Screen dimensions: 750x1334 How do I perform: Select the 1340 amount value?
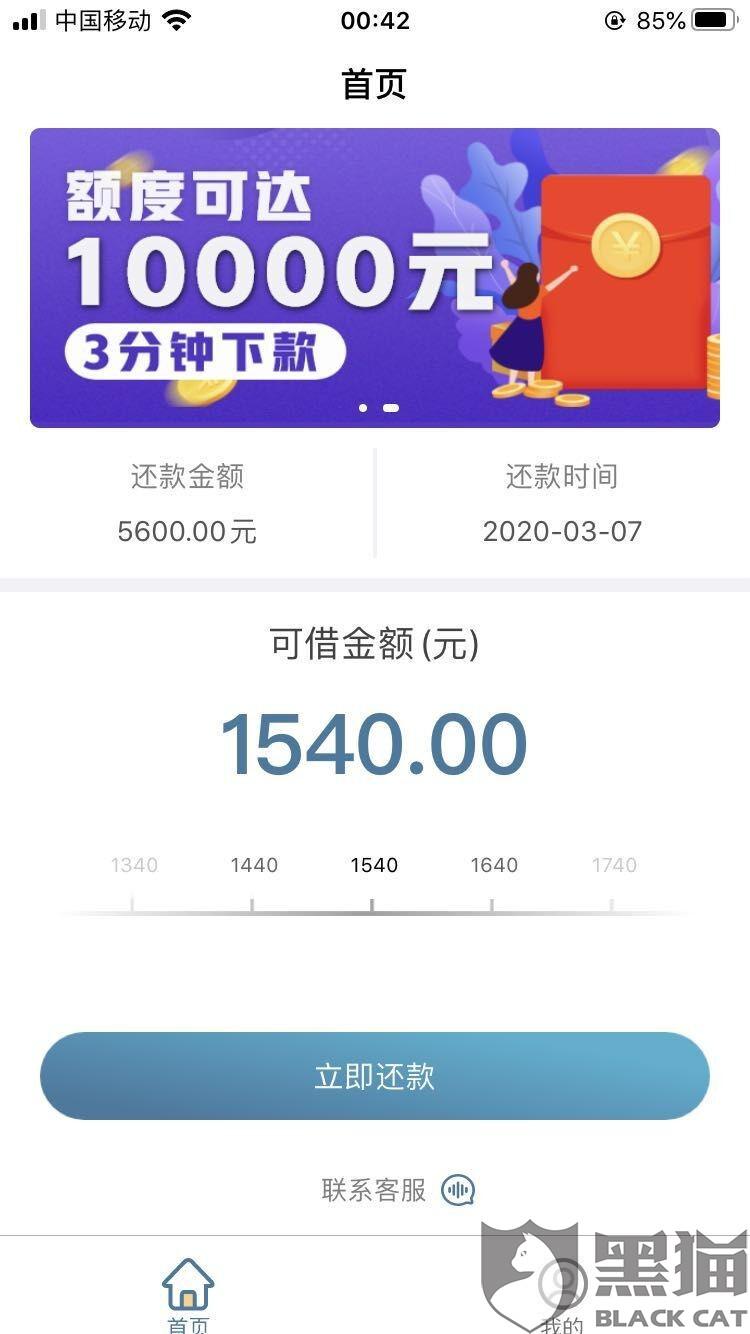[134, 865]
